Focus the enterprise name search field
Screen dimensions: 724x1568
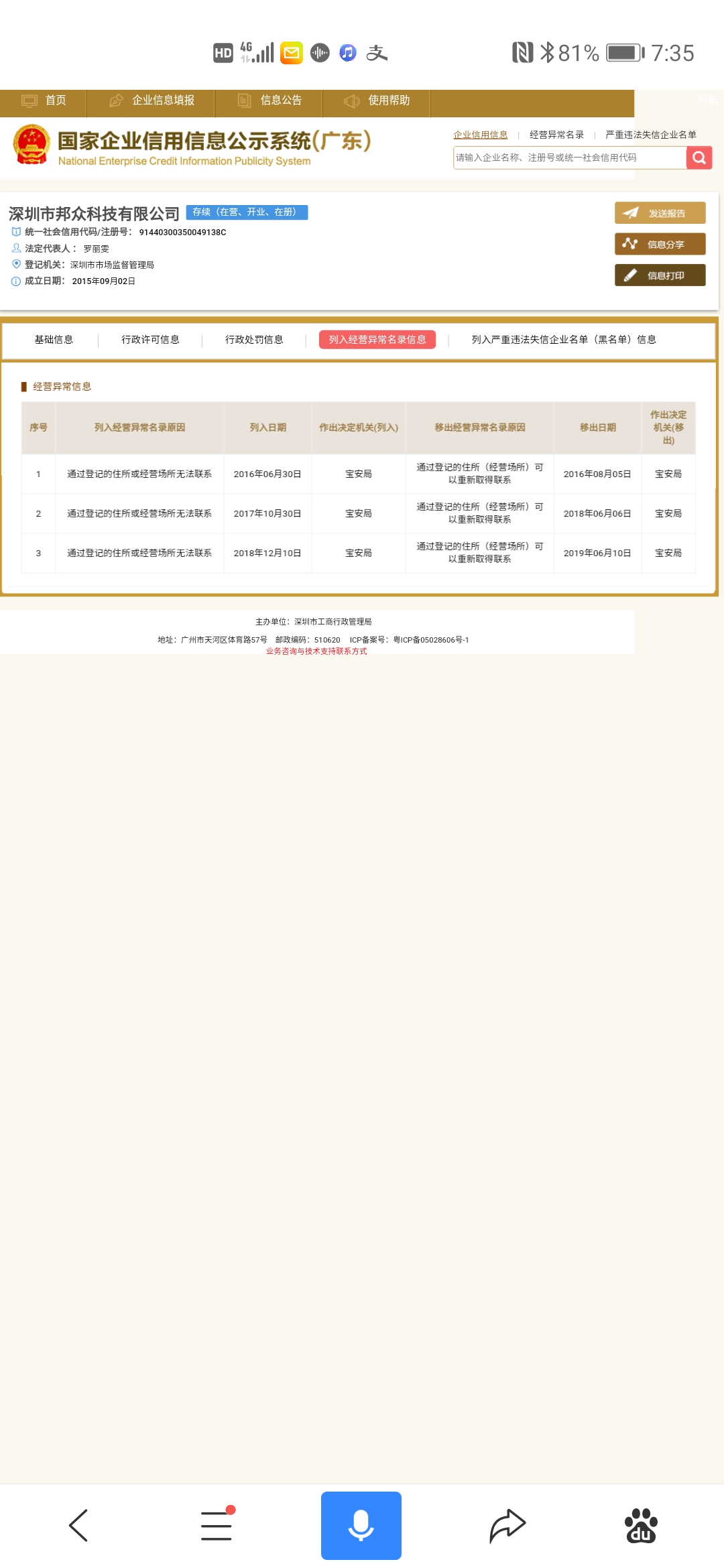[x=568, y=157]
